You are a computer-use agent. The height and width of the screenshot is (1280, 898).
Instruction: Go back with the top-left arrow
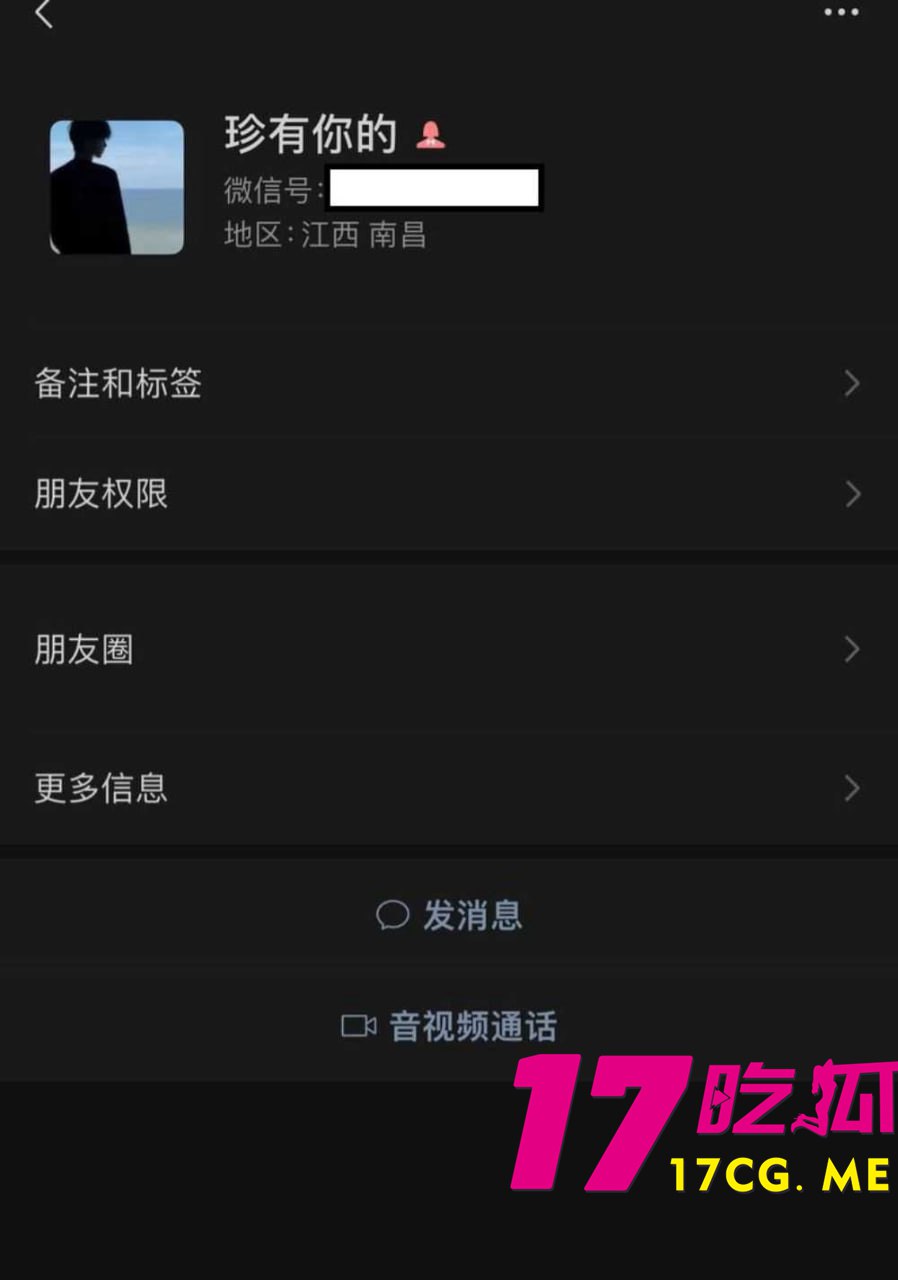coord(43,14)
